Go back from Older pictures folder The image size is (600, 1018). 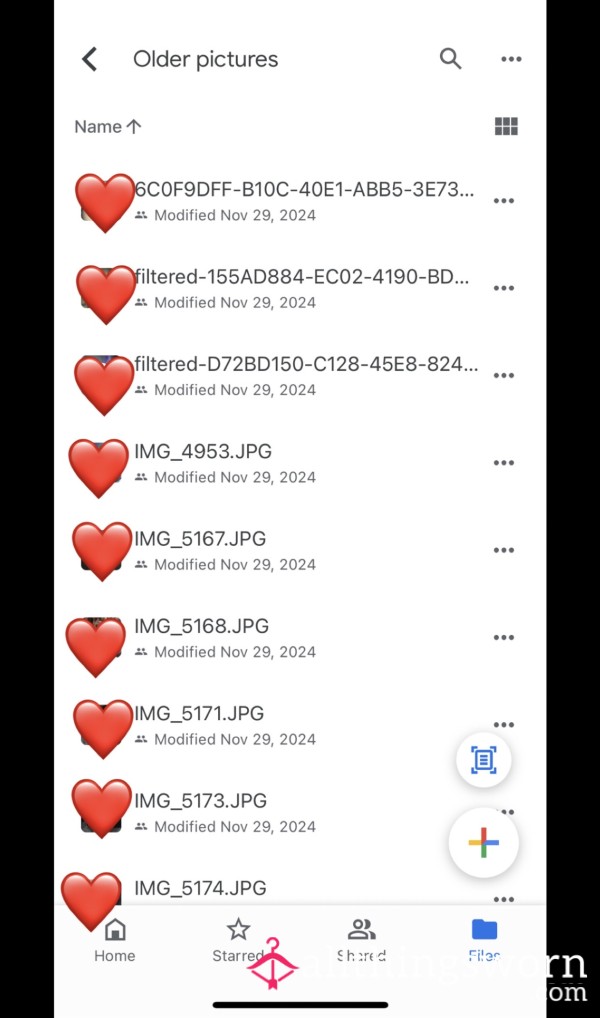click(90, 60)
